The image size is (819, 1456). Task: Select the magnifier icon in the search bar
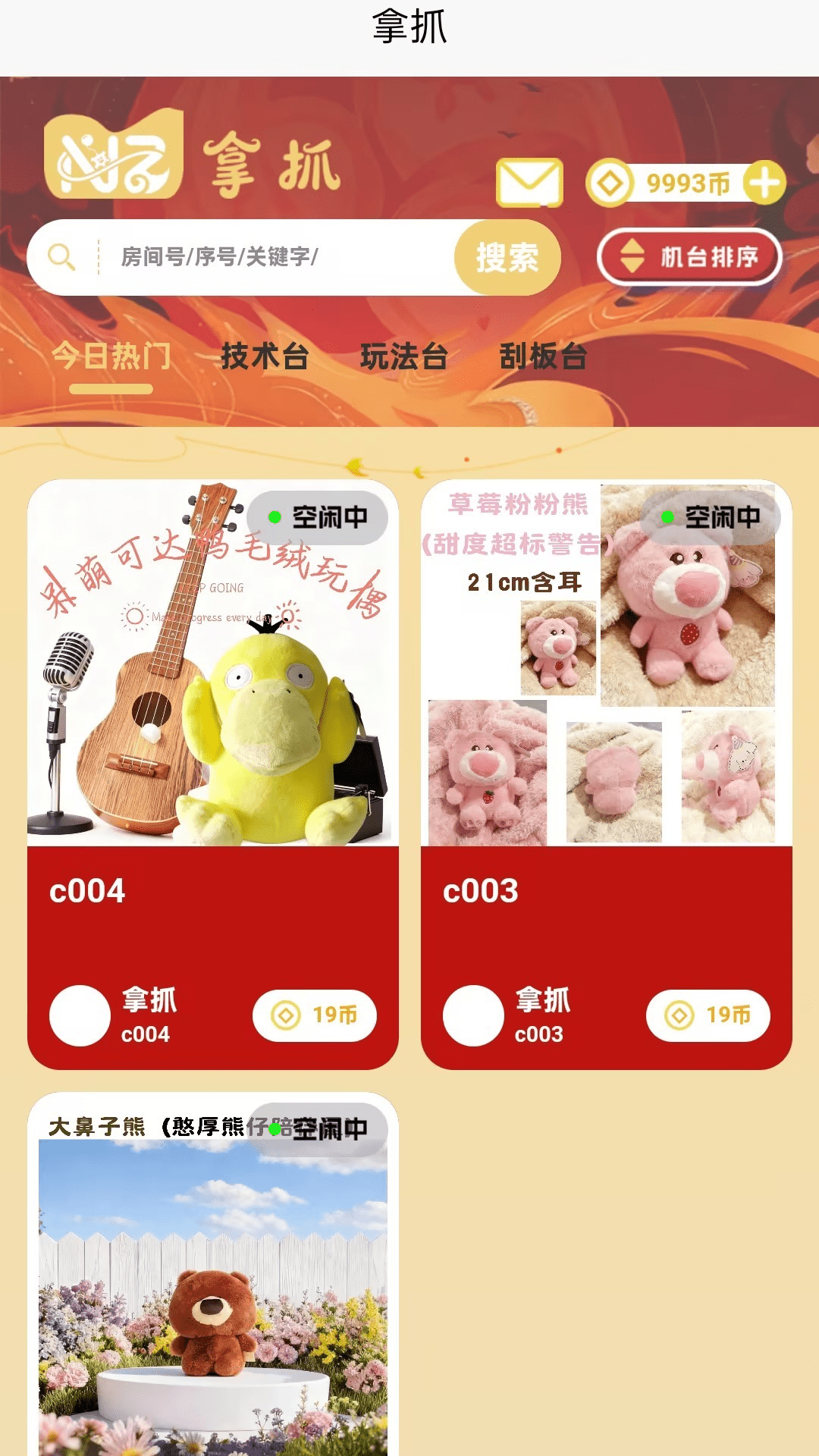pos(61,257)
